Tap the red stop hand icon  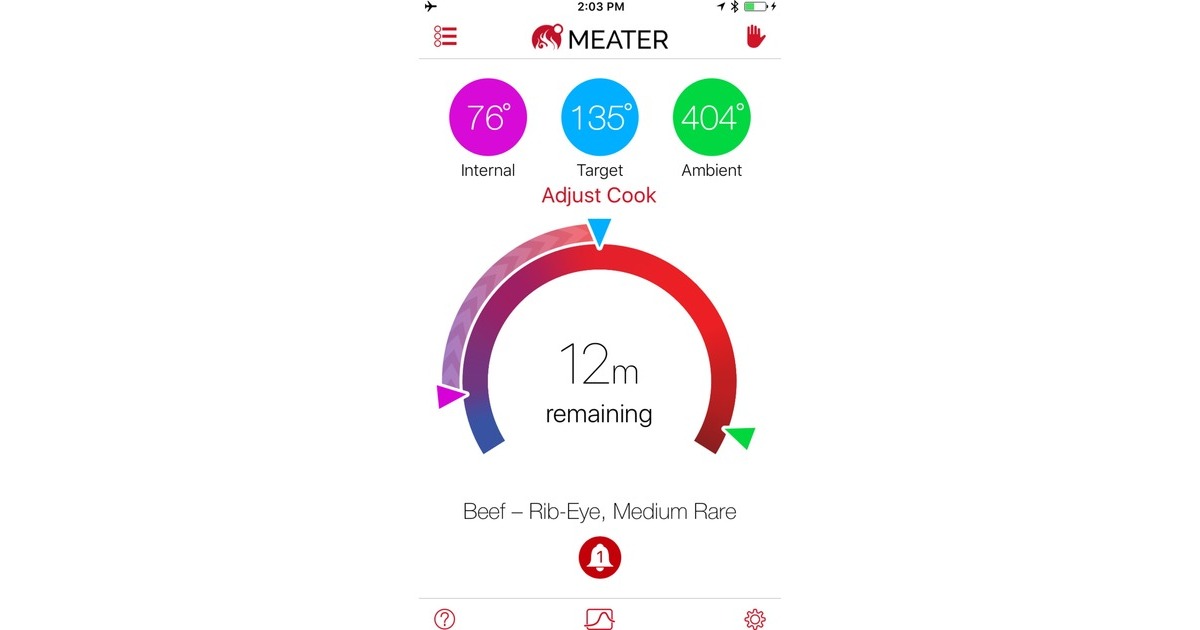755,38
